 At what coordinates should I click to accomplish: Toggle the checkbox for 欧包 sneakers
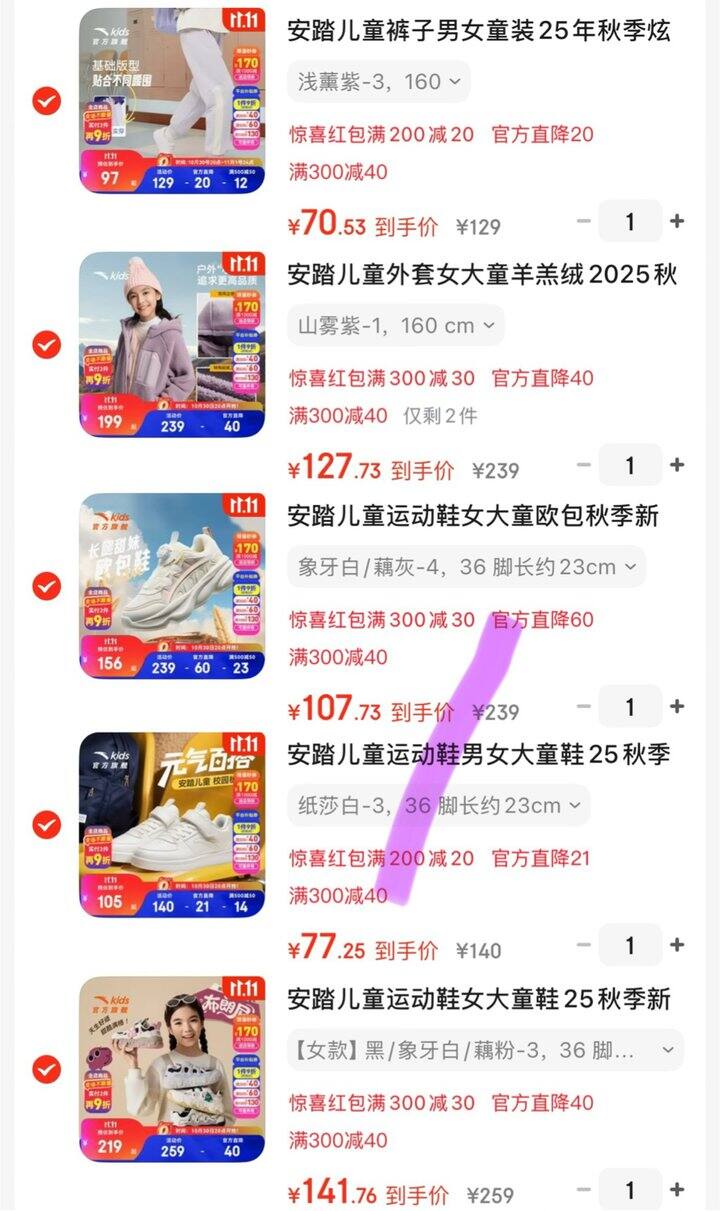coord(47,586)
